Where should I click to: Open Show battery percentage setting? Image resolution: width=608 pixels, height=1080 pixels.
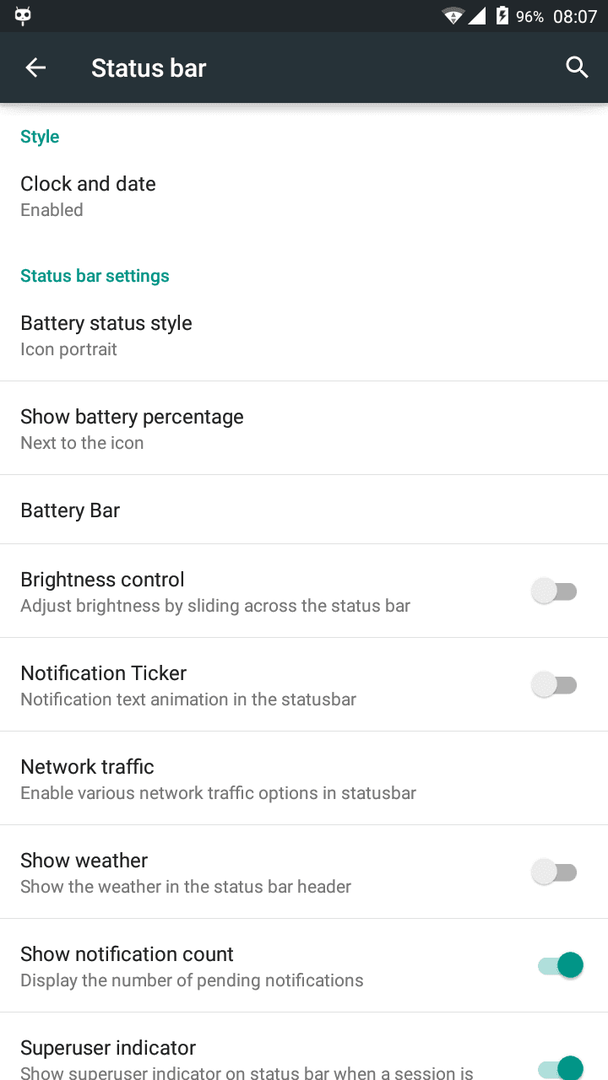click(304, 428)
